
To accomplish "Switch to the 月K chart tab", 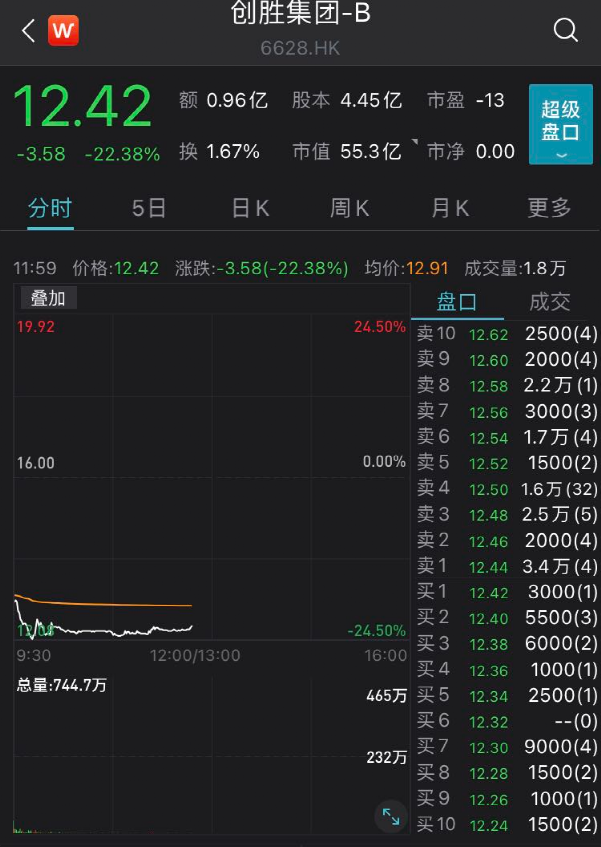I will pos(450,208).
